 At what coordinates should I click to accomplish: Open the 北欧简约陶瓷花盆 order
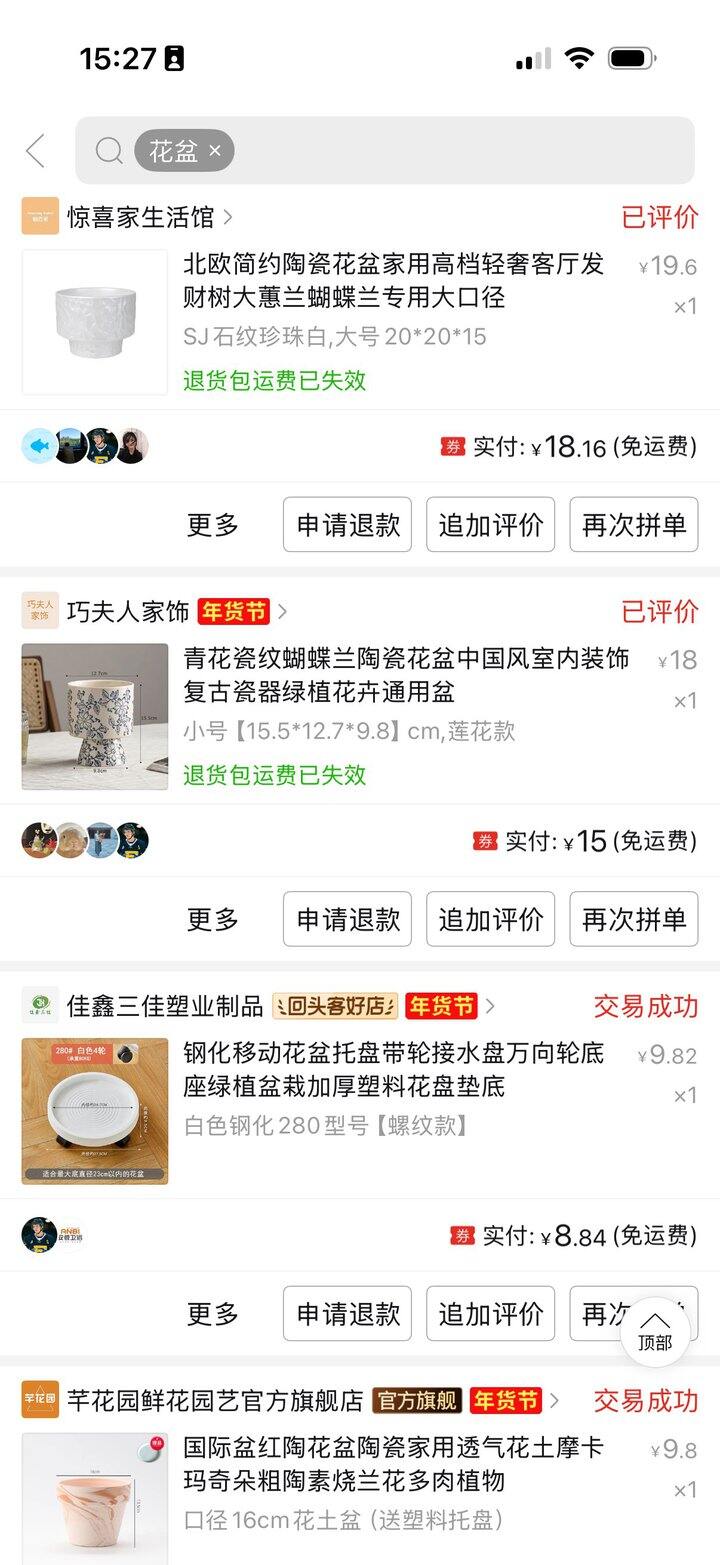coord(393,281)
